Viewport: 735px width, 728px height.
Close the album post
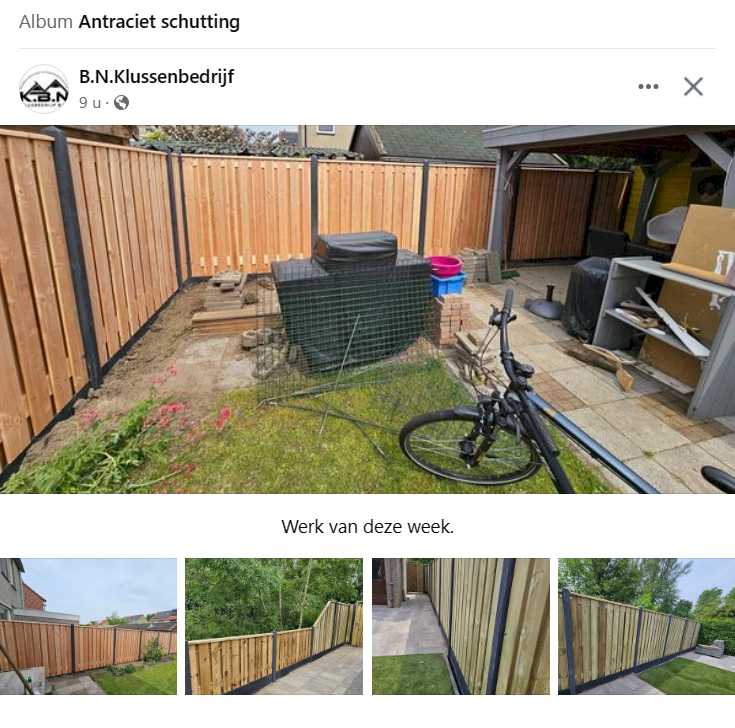click(x=693, y=87)
